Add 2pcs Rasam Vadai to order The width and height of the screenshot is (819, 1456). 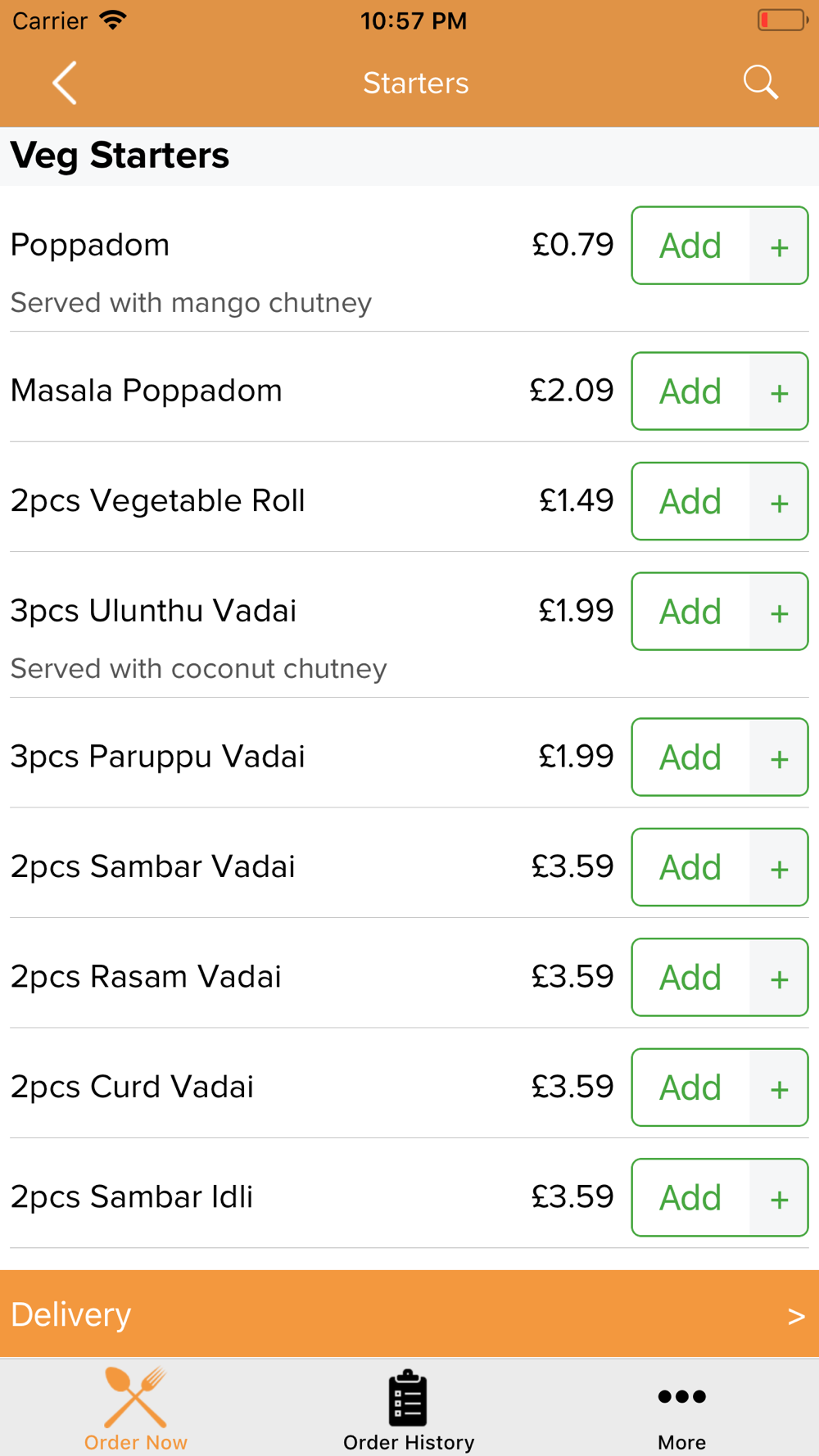click(x=719, y=978)
